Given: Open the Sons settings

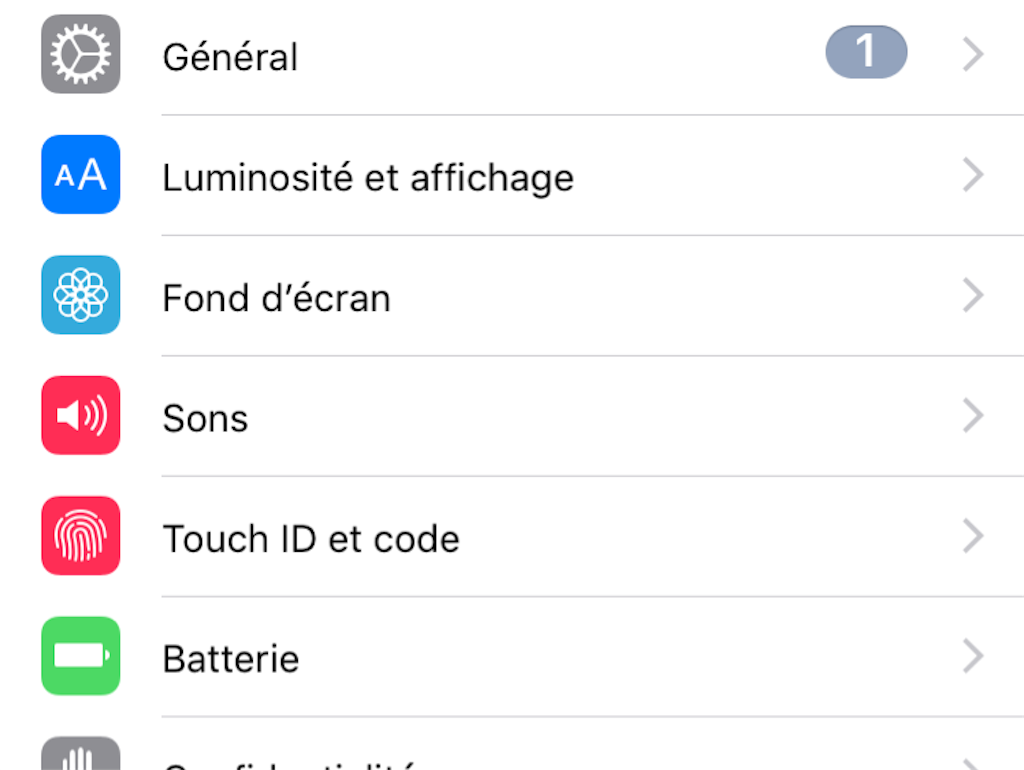Looking at the screenshot, I should coord(205,417).
